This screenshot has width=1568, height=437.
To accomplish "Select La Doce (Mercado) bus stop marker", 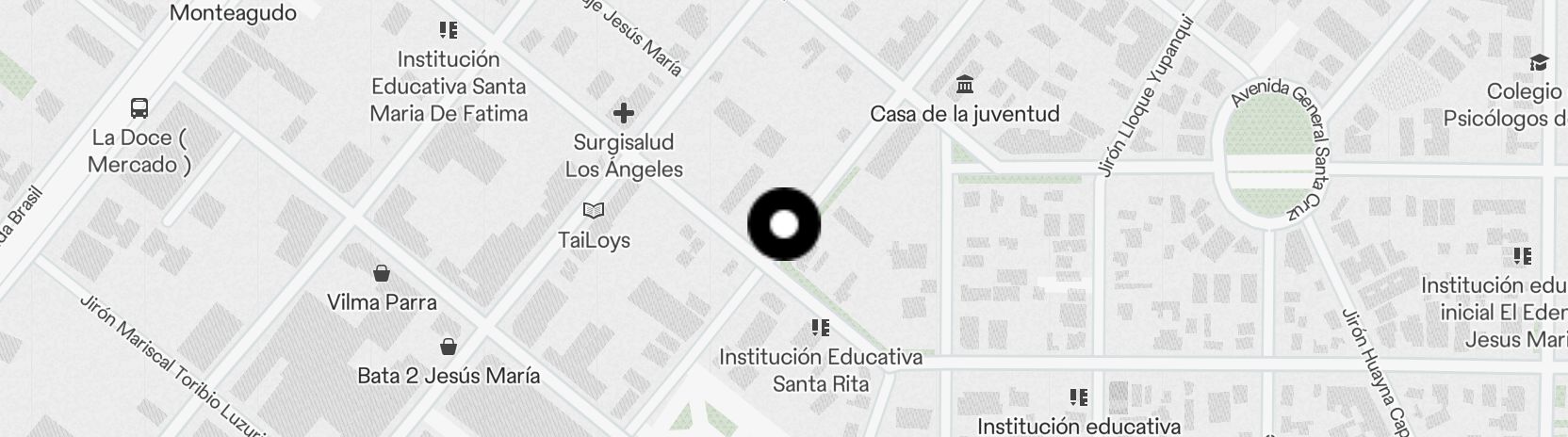I will (x=139, y=107).
